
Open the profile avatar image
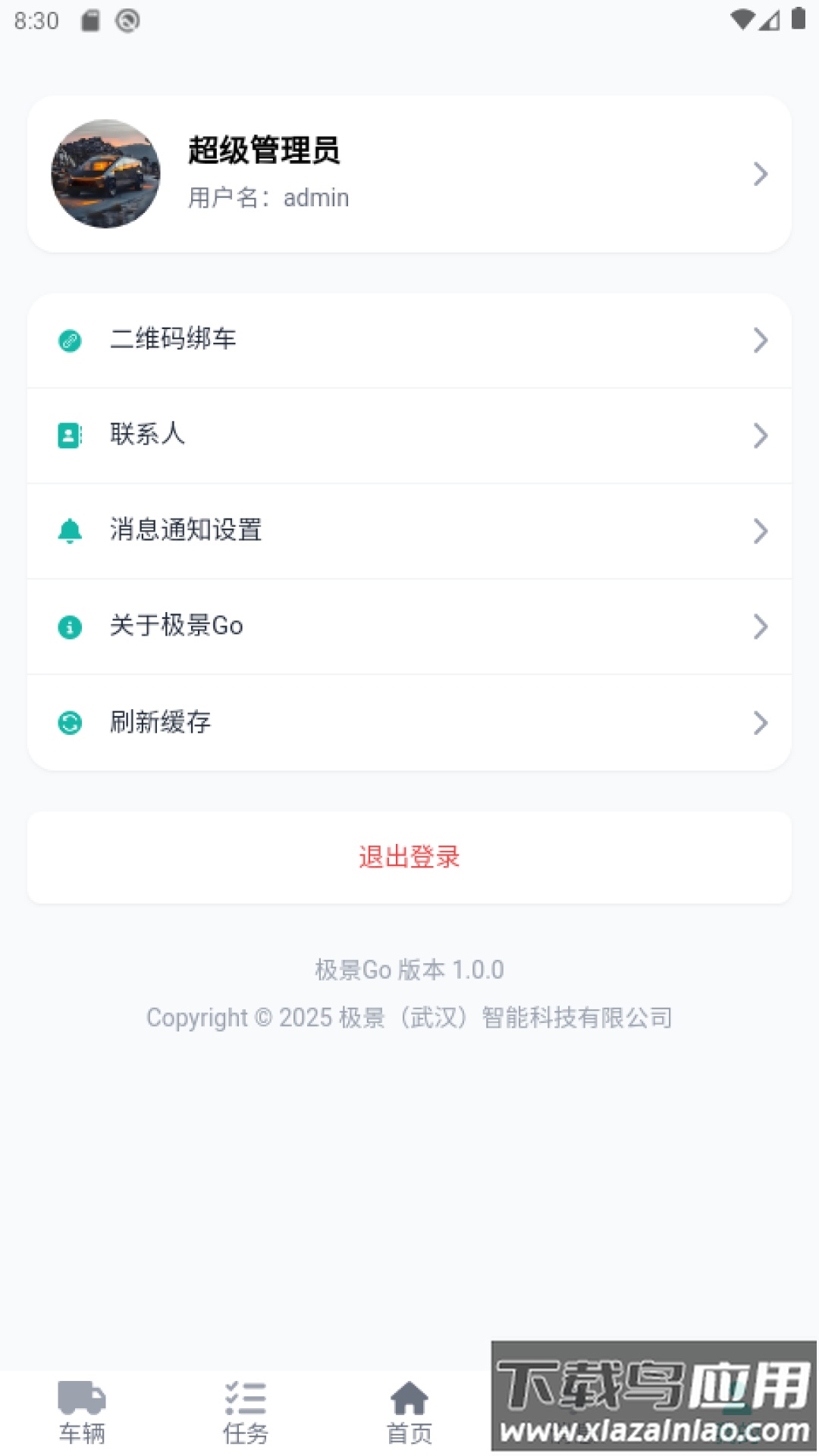105,174
